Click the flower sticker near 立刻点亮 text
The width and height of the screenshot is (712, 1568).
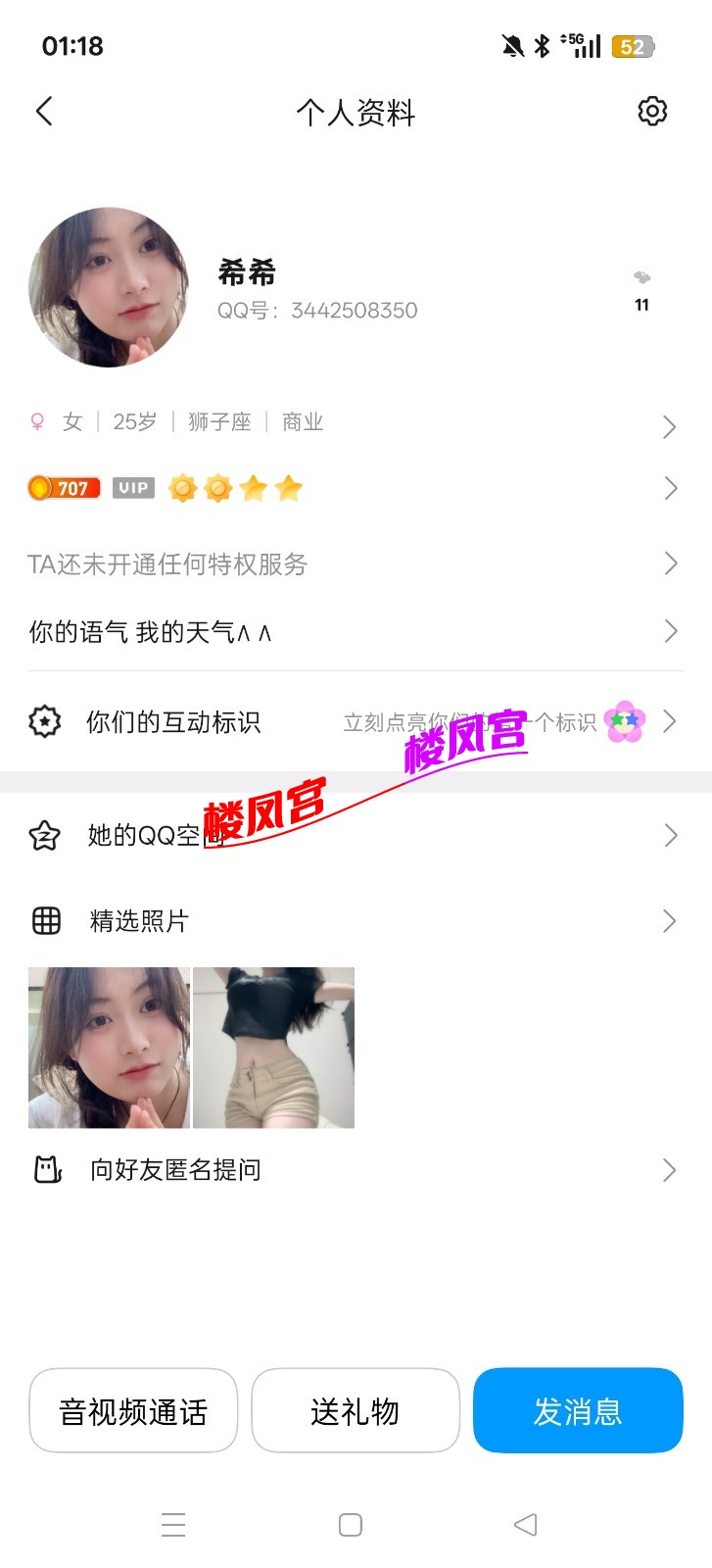(624, 721)
